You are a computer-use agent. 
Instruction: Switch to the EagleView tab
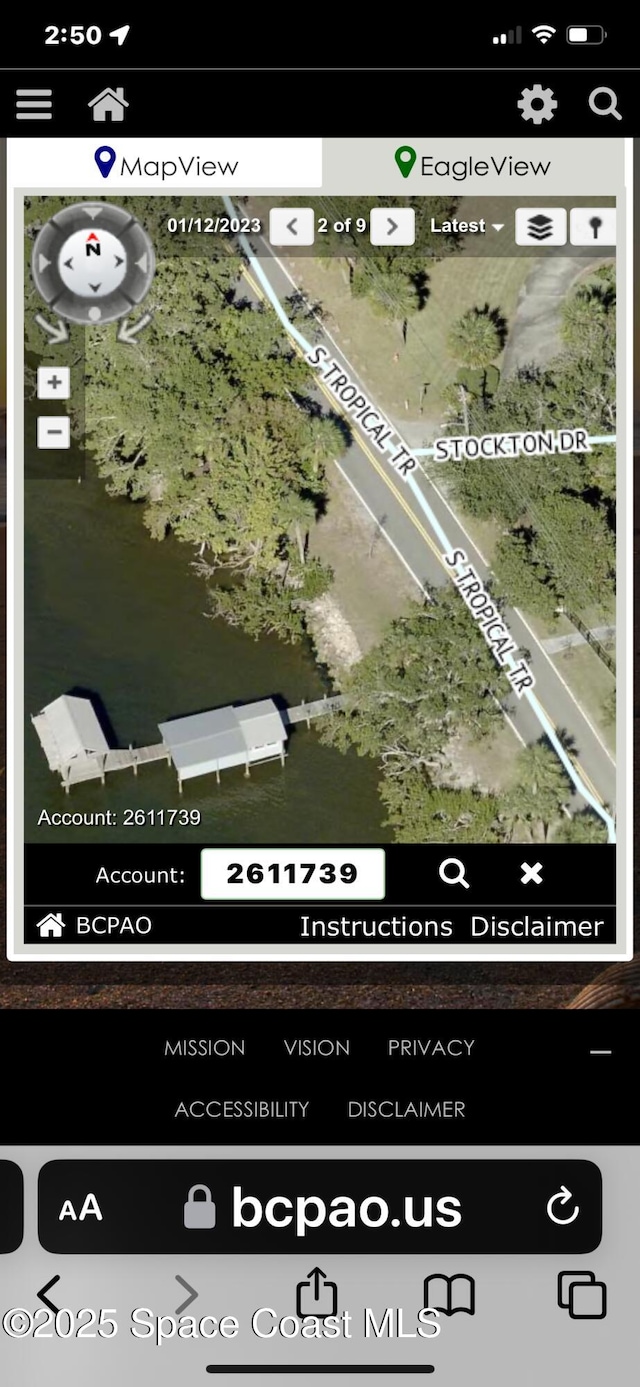click(473, 164)
